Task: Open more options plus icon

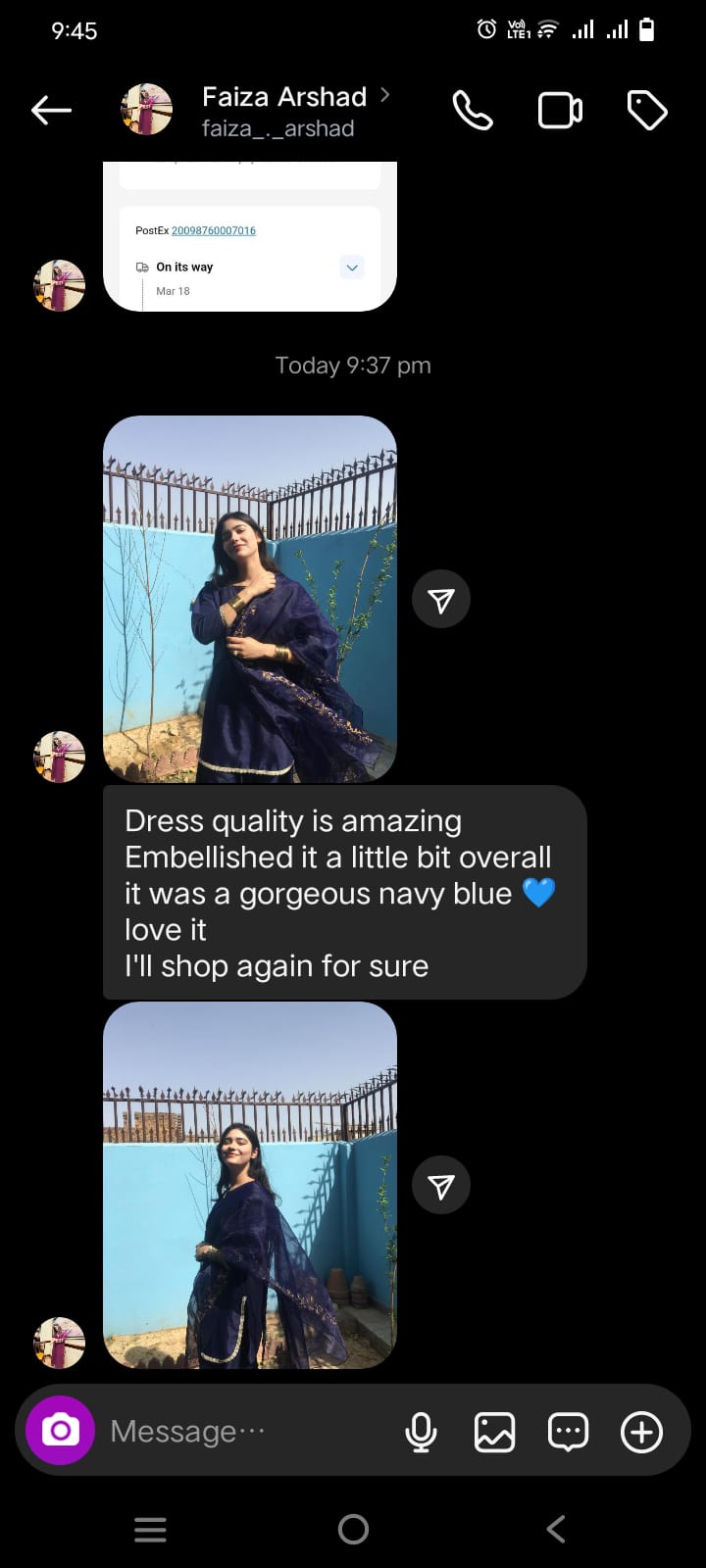Action: click(x=641, y=1432)
